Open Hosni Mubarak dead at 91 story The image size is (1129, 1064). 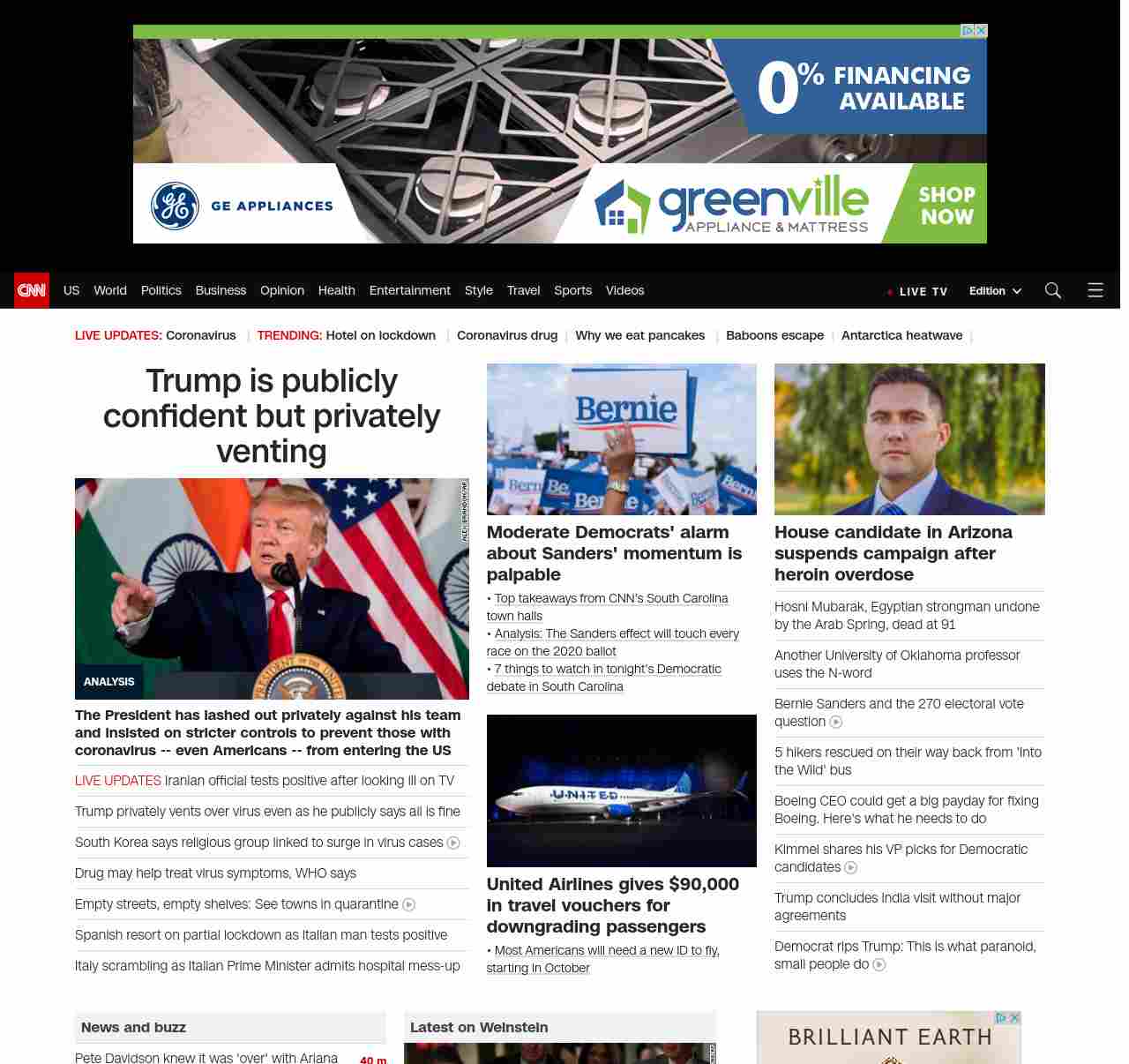coord(906,616)
